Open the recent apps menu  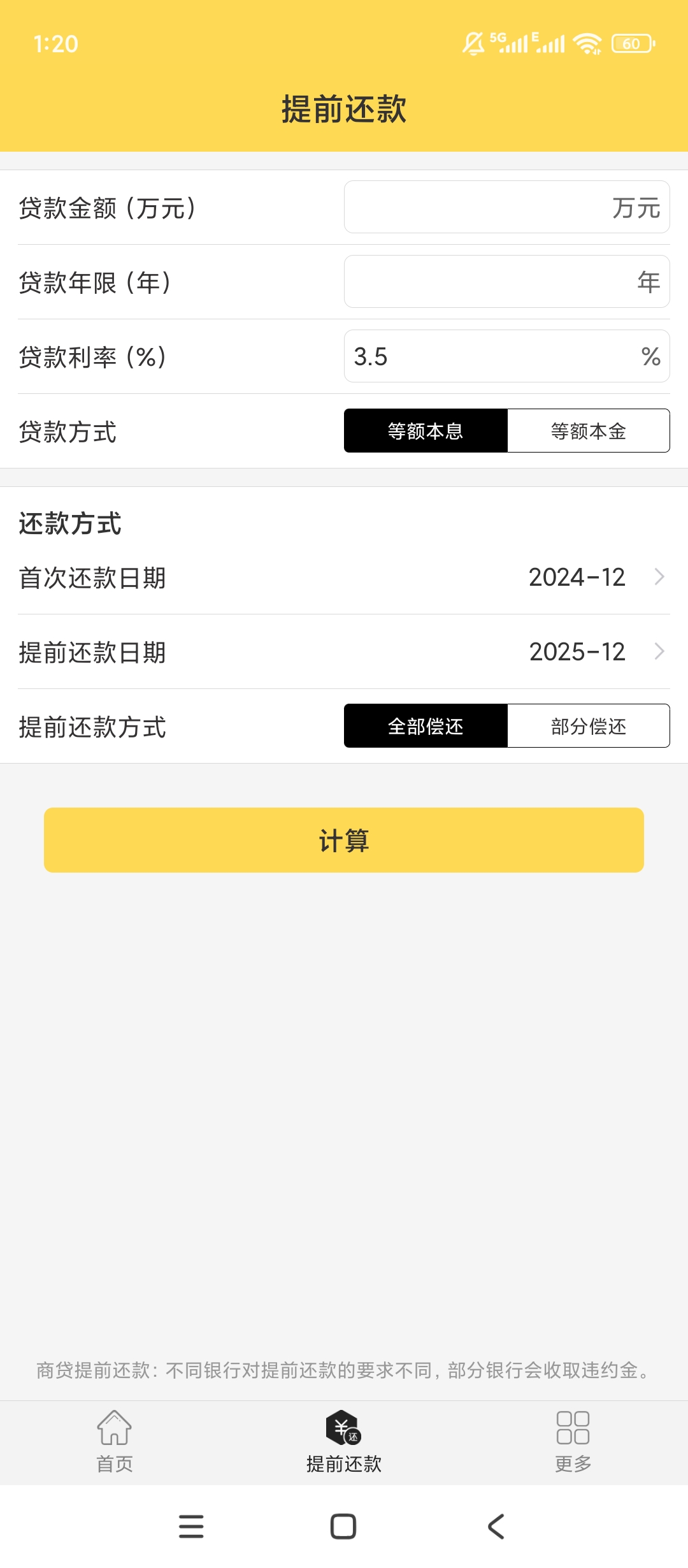click(x=191, y=1527)
